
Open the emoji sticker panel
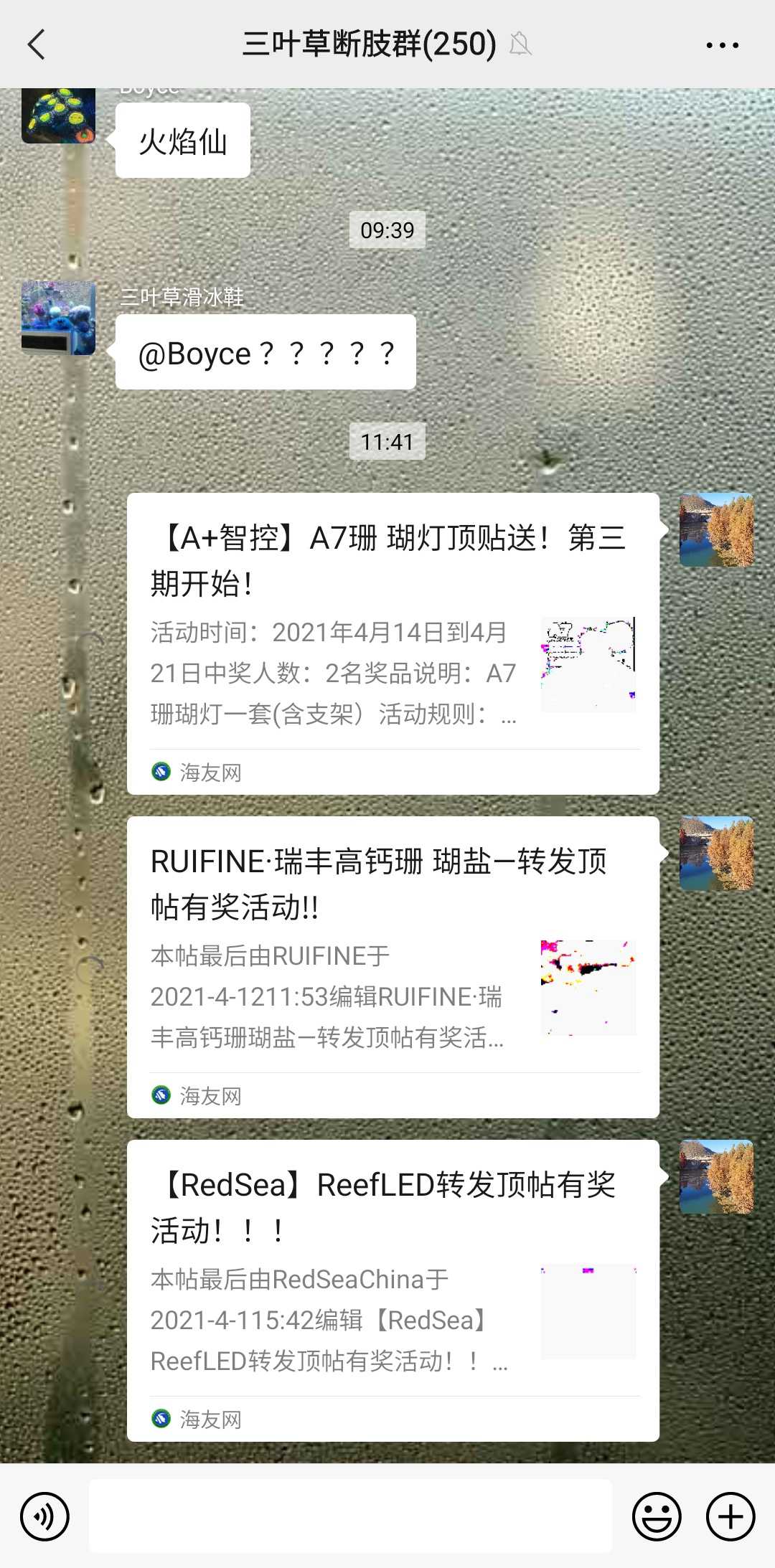tap(656, 1516)
